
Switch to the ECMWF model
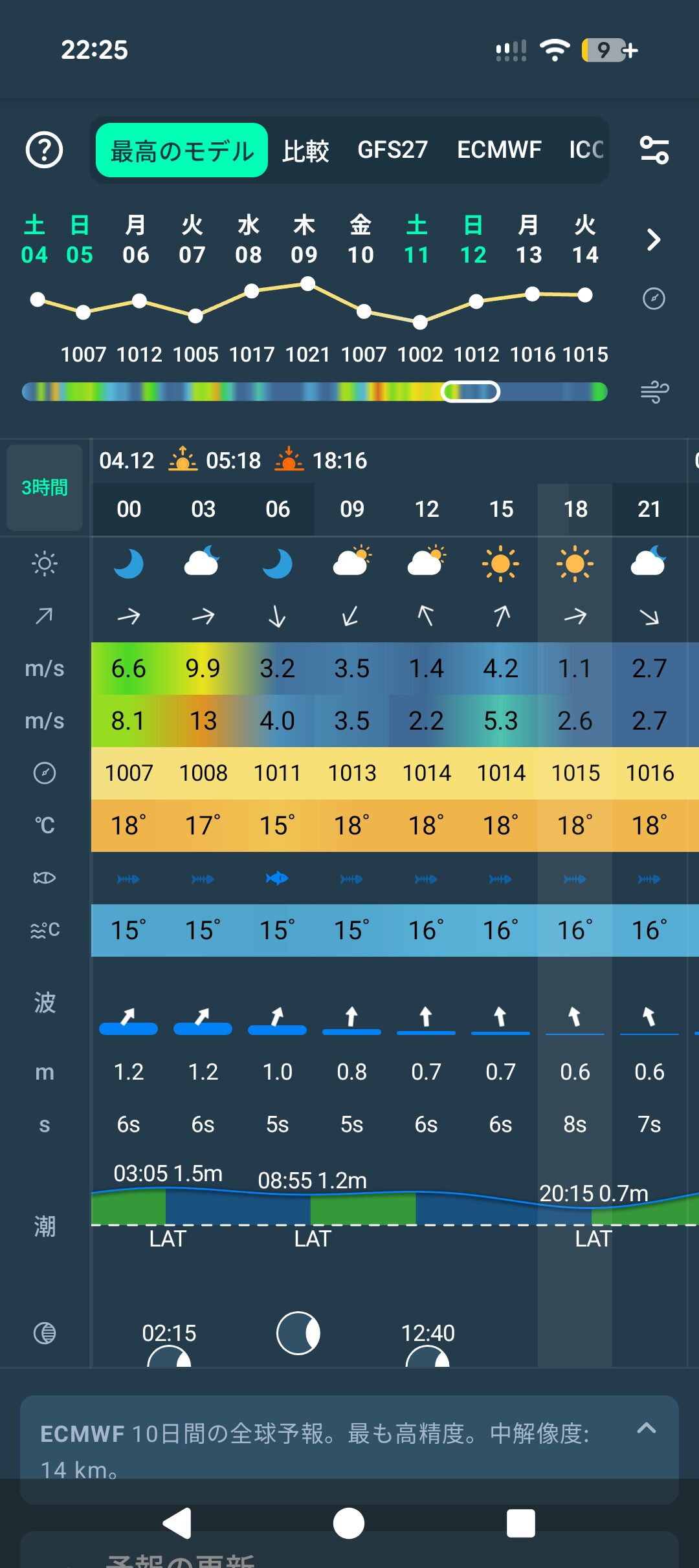coord(499,150)
